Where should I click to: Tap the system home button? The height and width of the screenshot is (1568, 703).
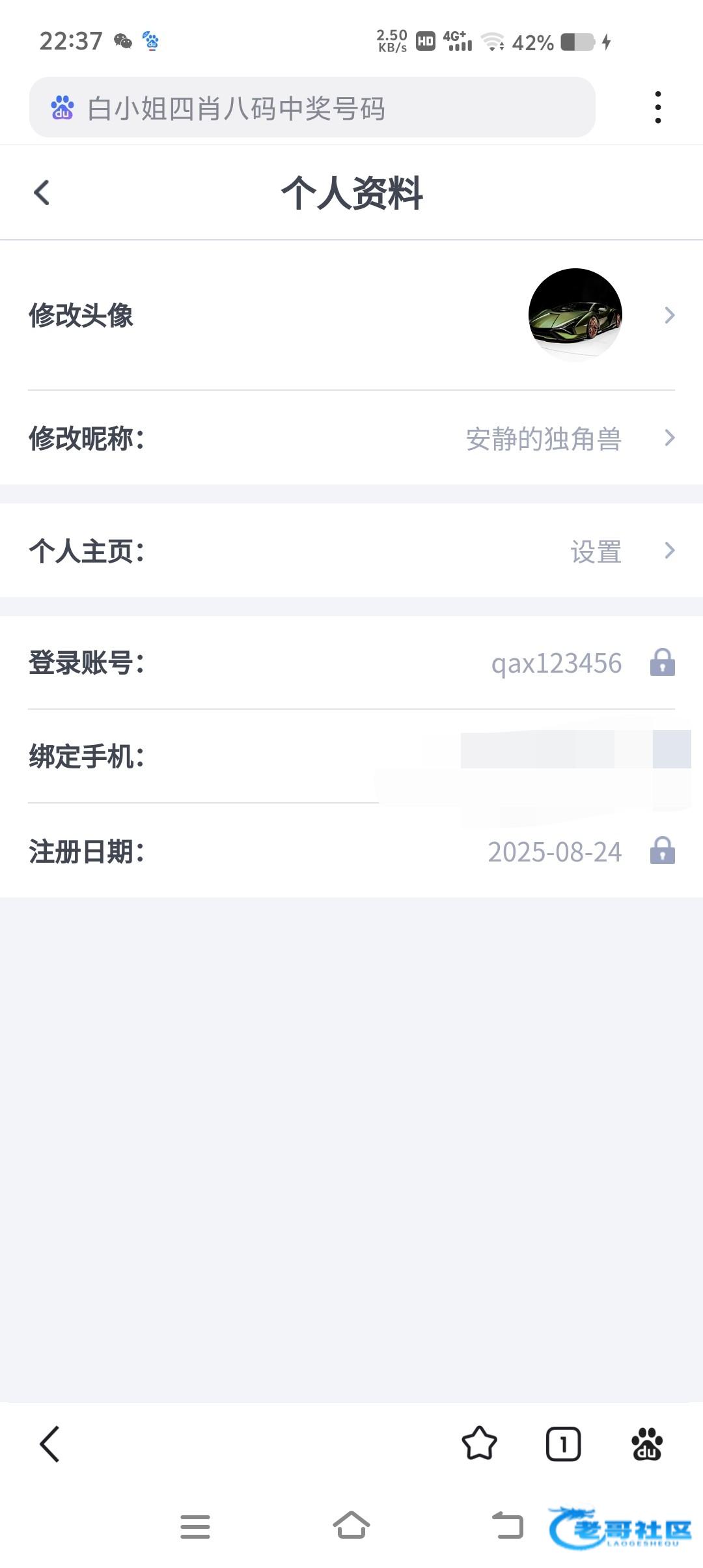pos(351,1525)
